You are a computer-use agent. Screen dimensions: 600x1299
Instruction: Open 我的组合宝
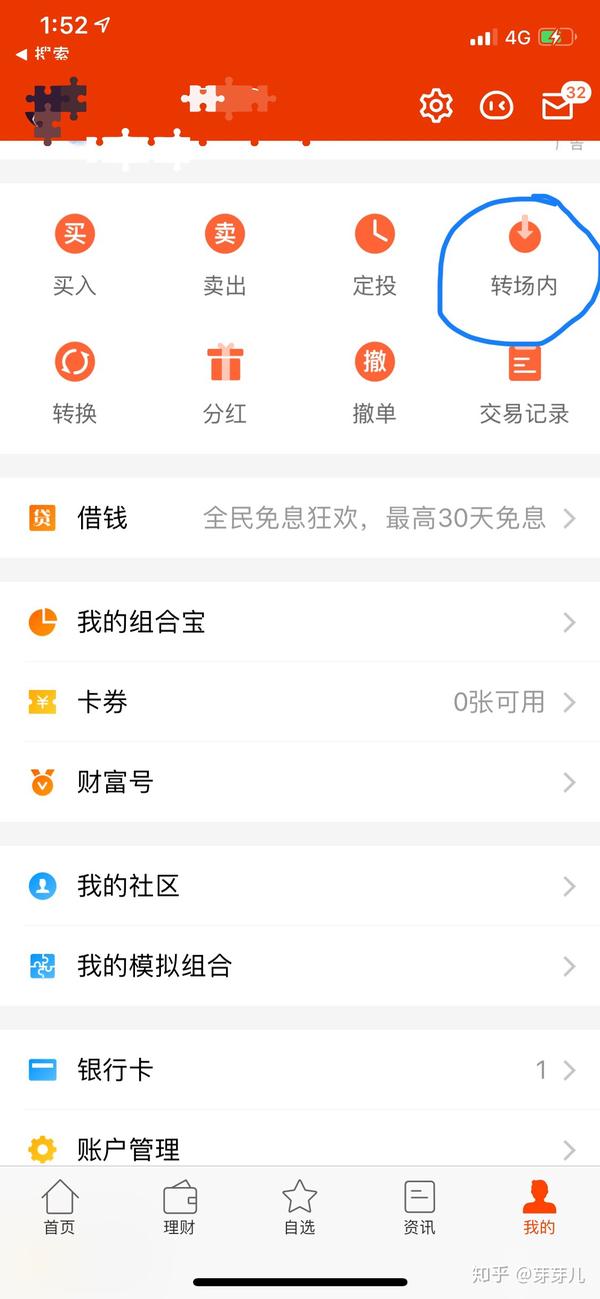(x=300, y=622)
